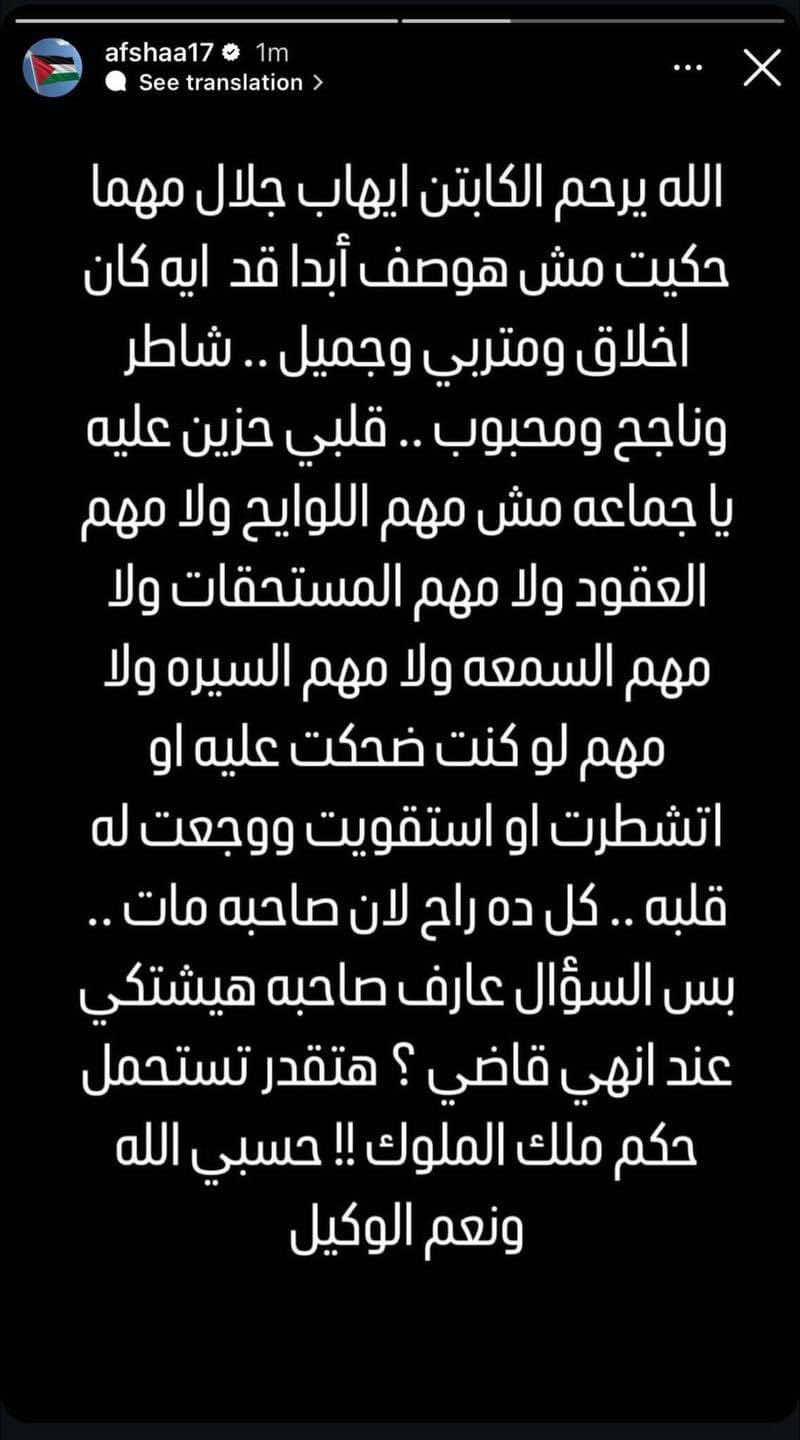Open more actions from the ellipsis menu
800x1440 pixels.
tap(686, 67)
